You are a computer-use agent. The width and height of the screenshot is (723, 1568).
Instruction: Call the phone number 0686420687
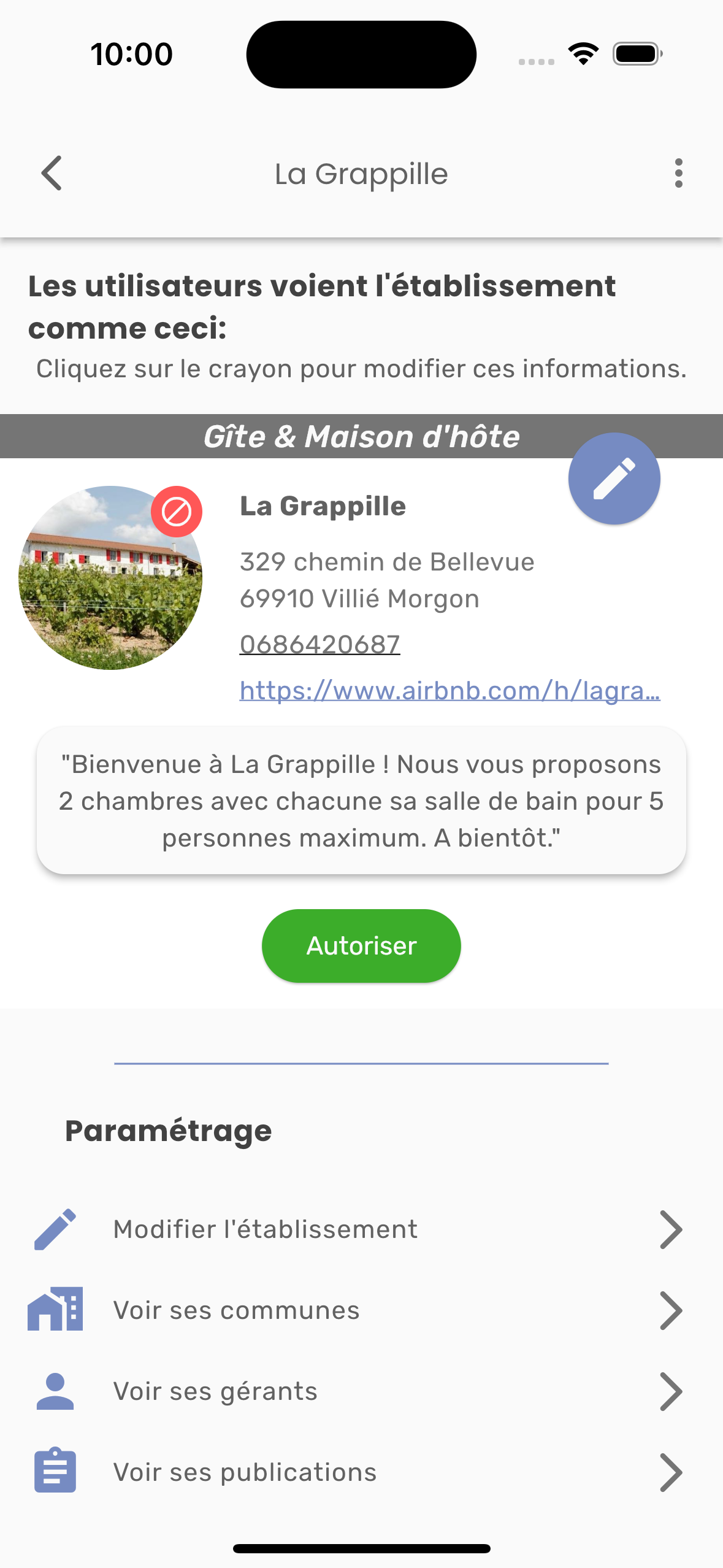319,645
